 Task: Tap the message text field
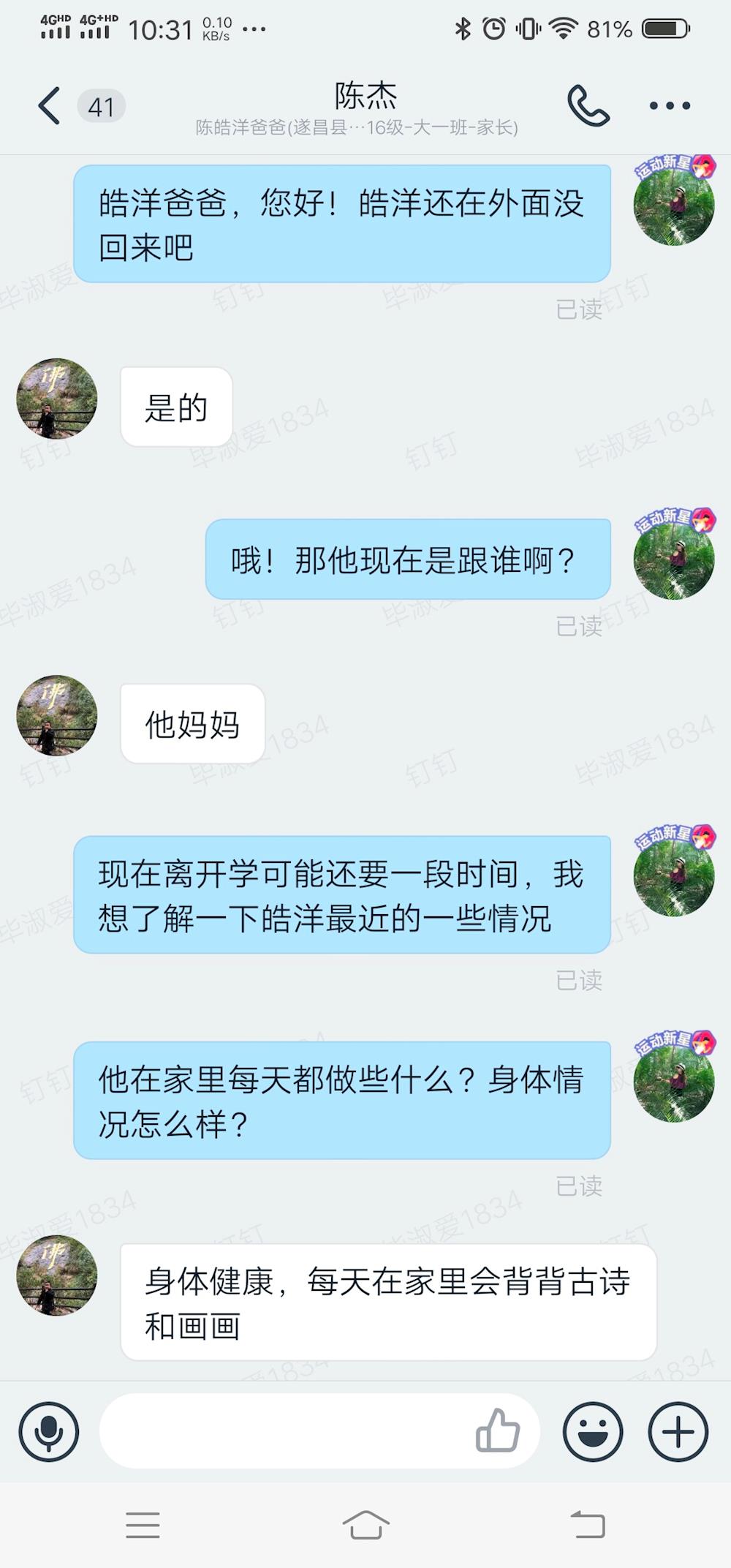point(285,1431)
